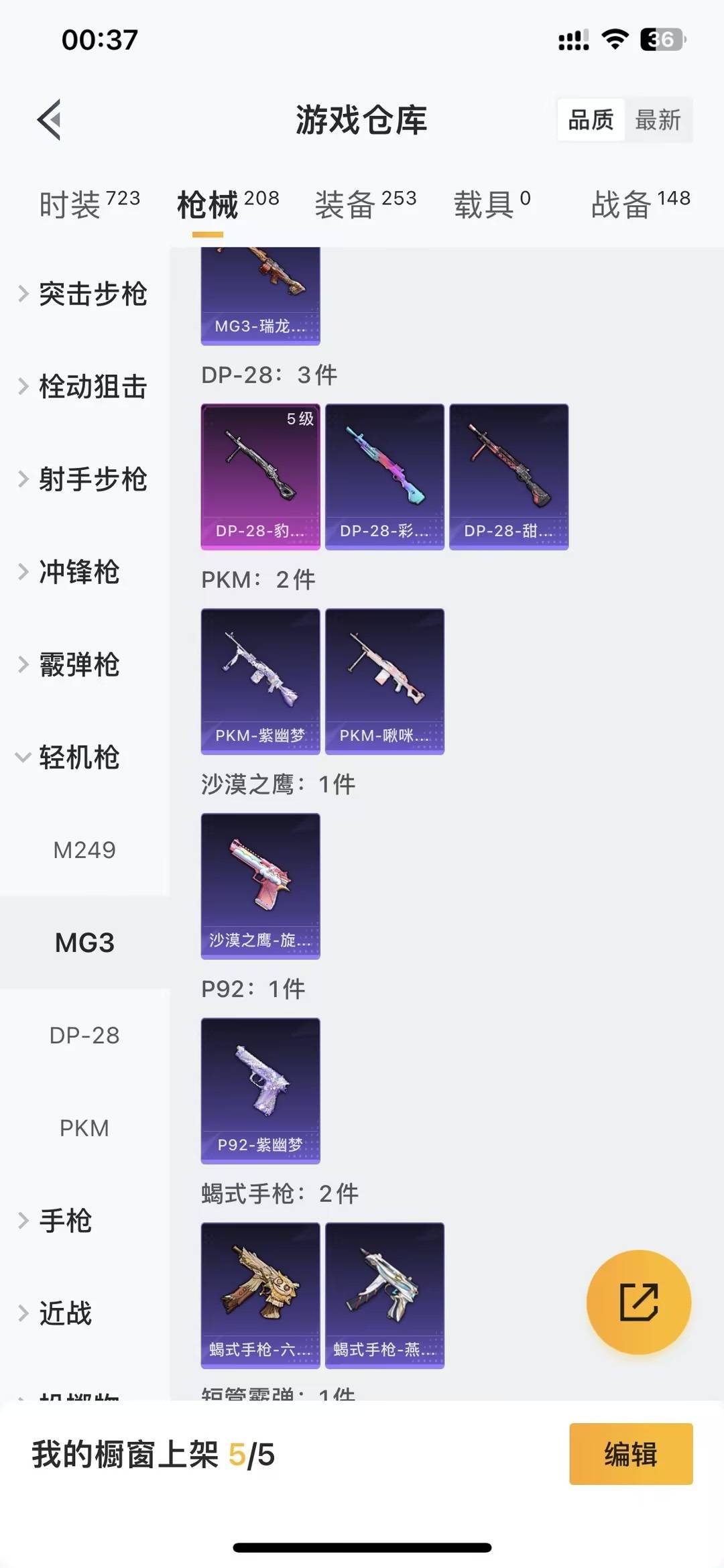Switch sorting to 最新

tap(660, 119)
